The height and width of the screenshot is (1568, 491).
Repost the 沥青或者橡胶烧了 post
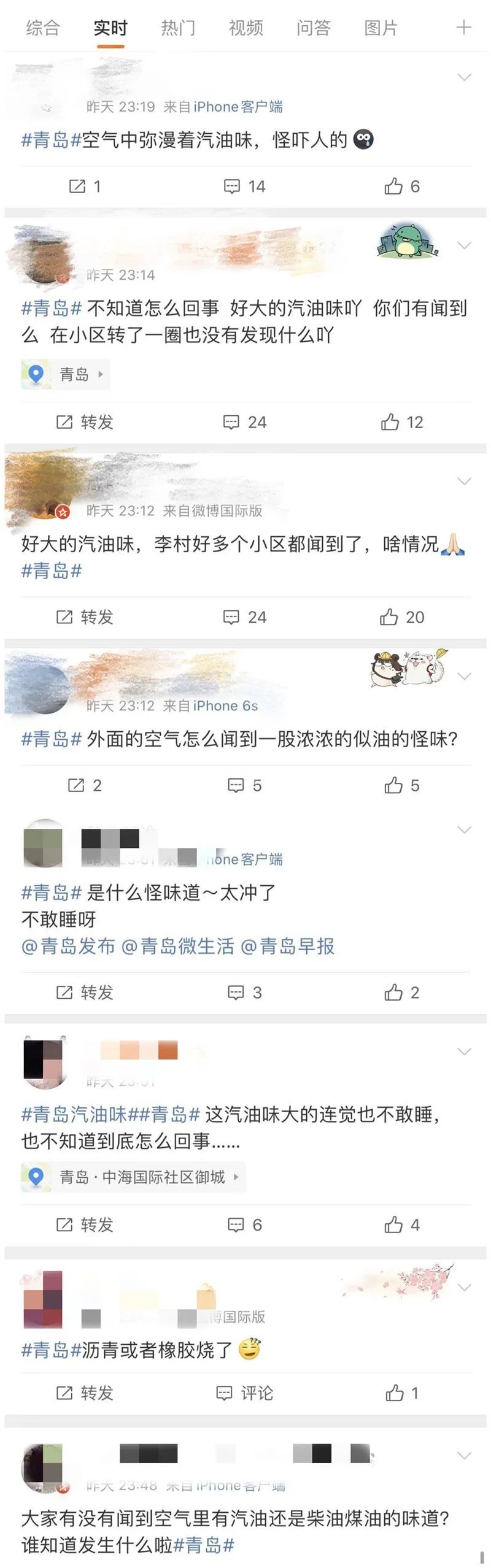coord(84,1394)
